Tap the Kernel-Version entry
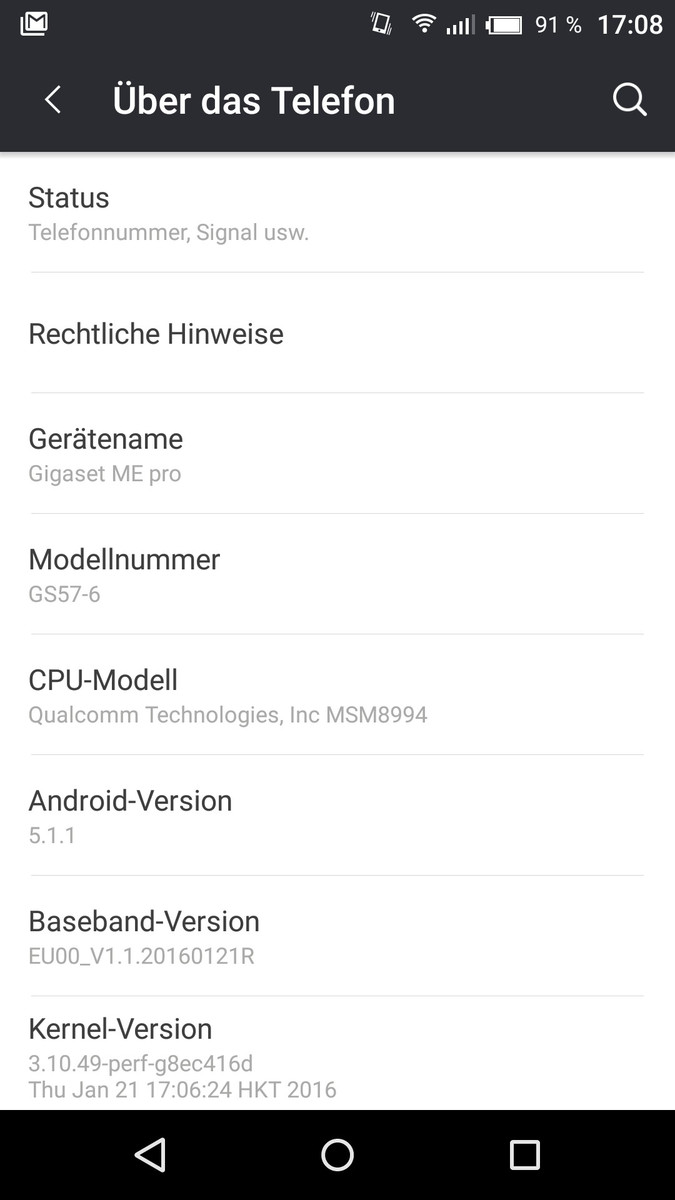The image size is (675, 1200). click(337, 1053)
